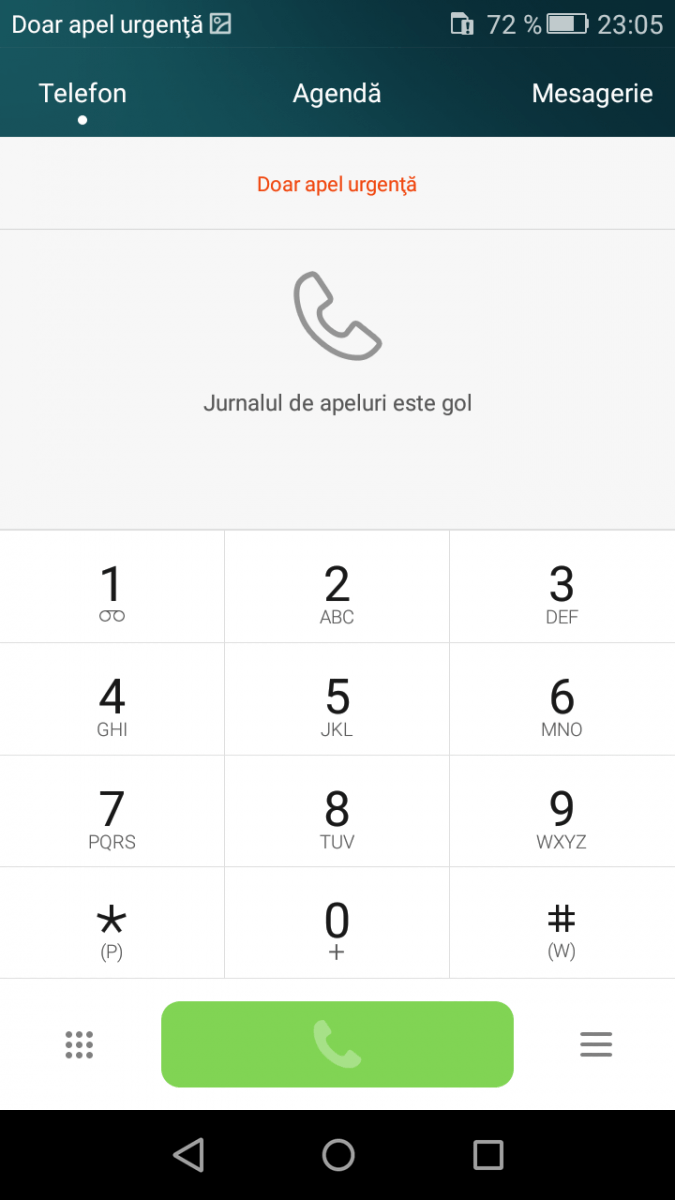Tap the 6 MNO key
The image size is (675, 1200).
point(562,699)
